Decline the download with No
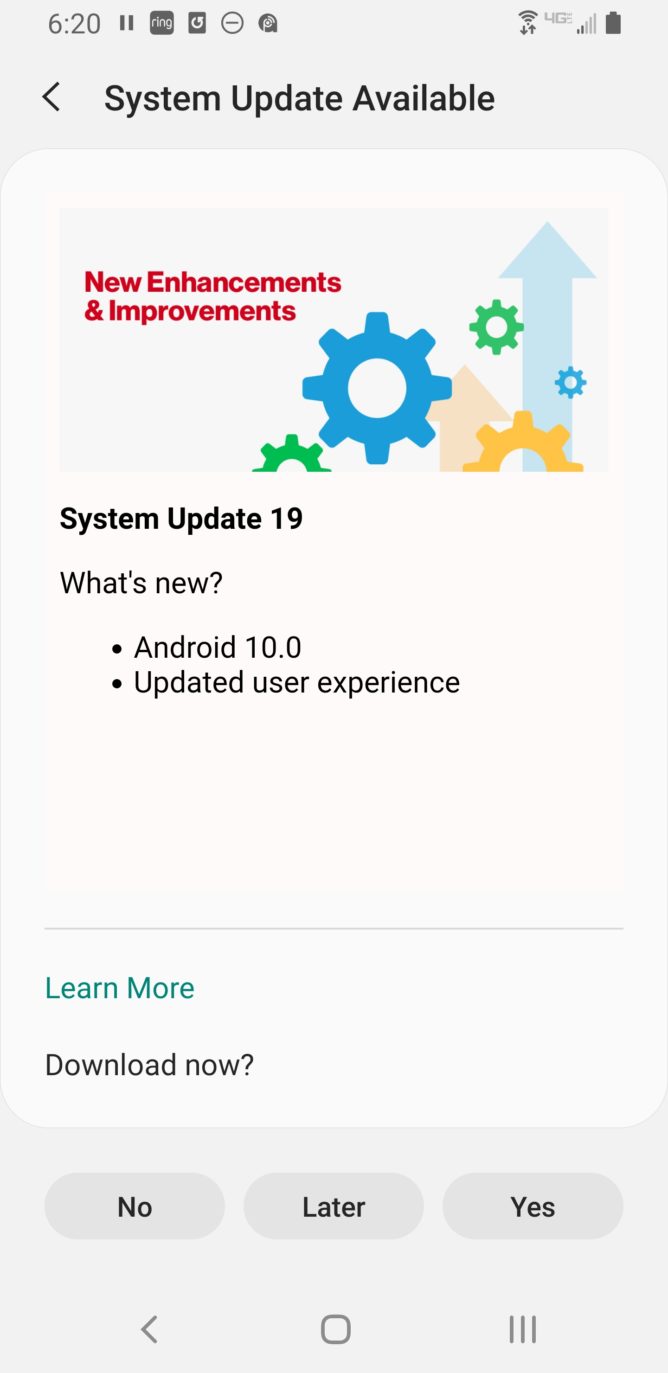Screen dimensions: 668x1373 [135, 1207]
